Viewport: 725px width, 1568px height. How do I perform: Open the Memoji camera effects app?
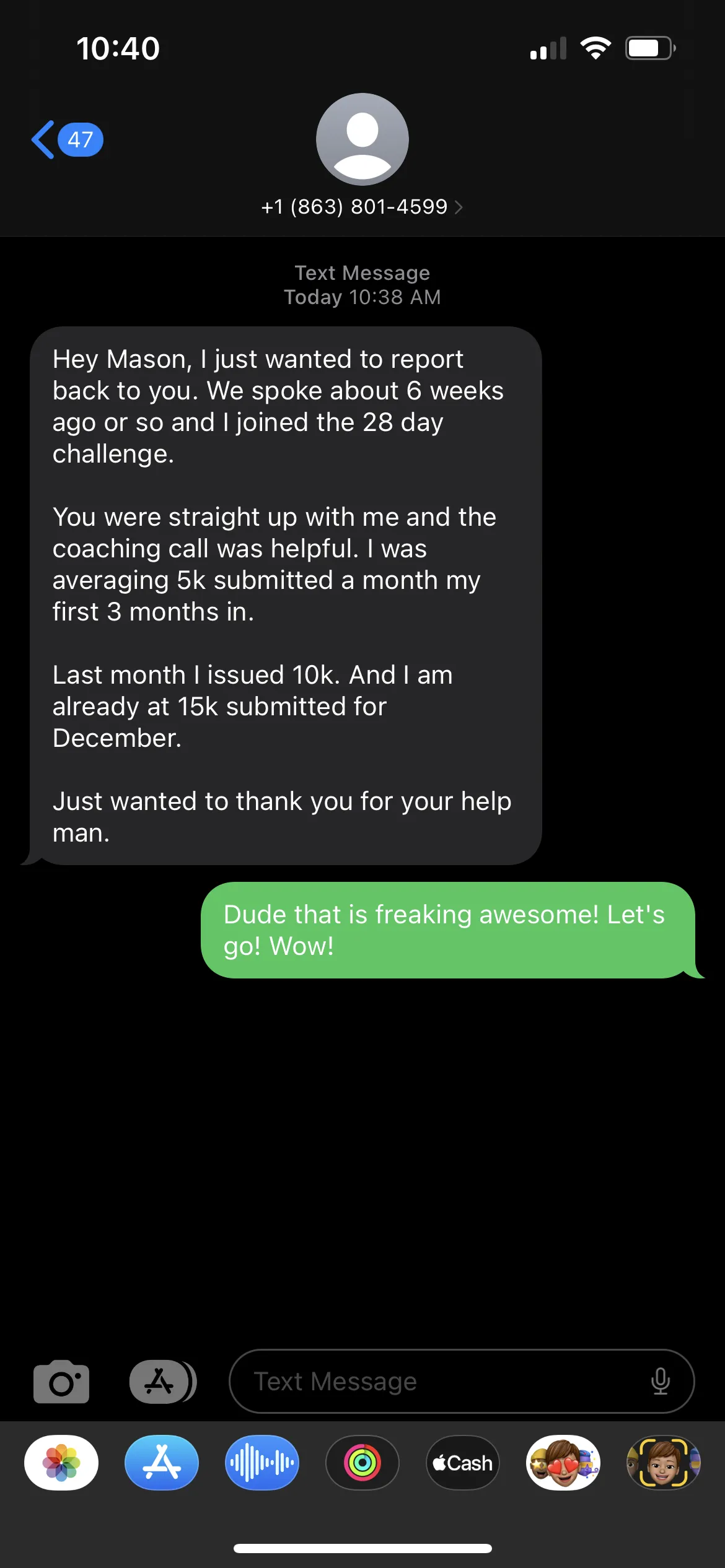coord(664,1463)
